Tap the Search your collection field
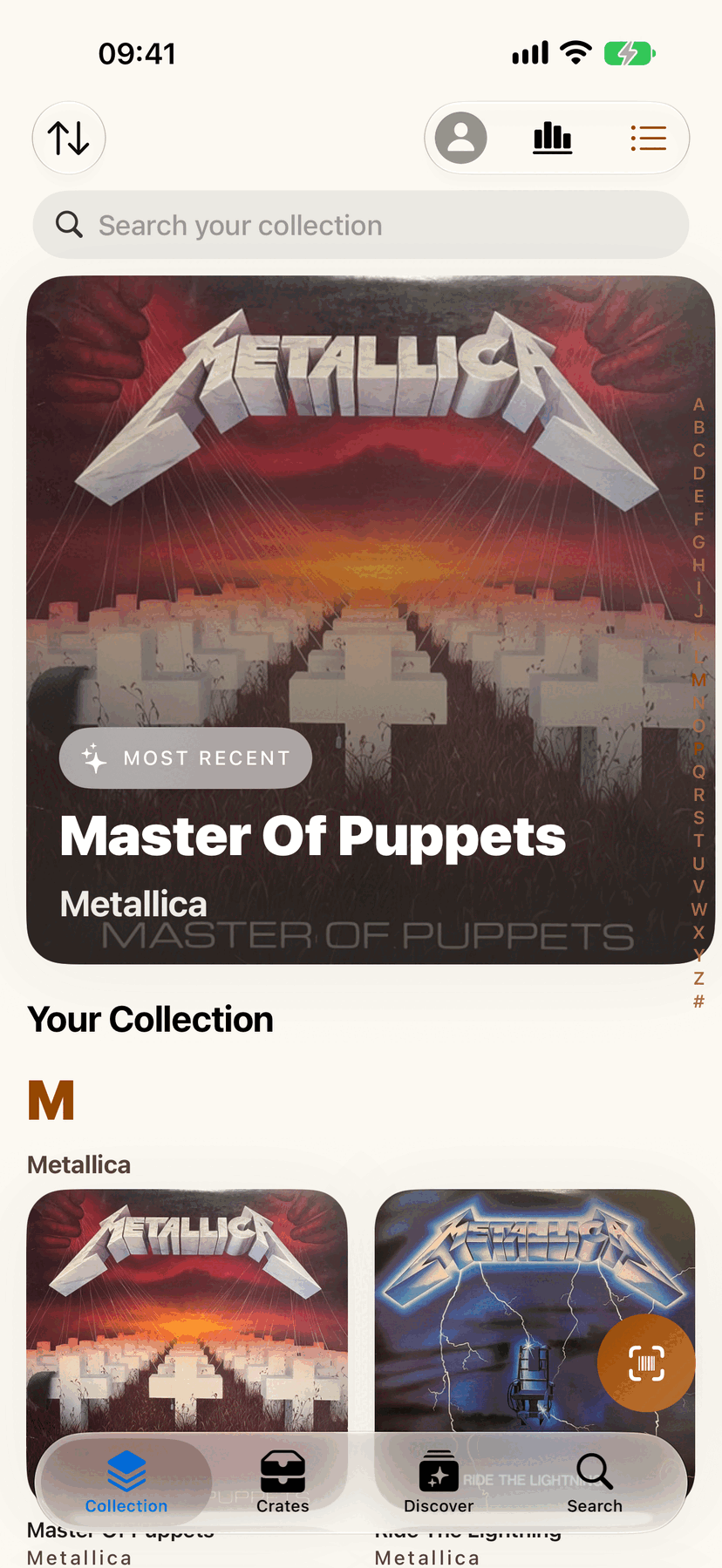 coord(361,225)
